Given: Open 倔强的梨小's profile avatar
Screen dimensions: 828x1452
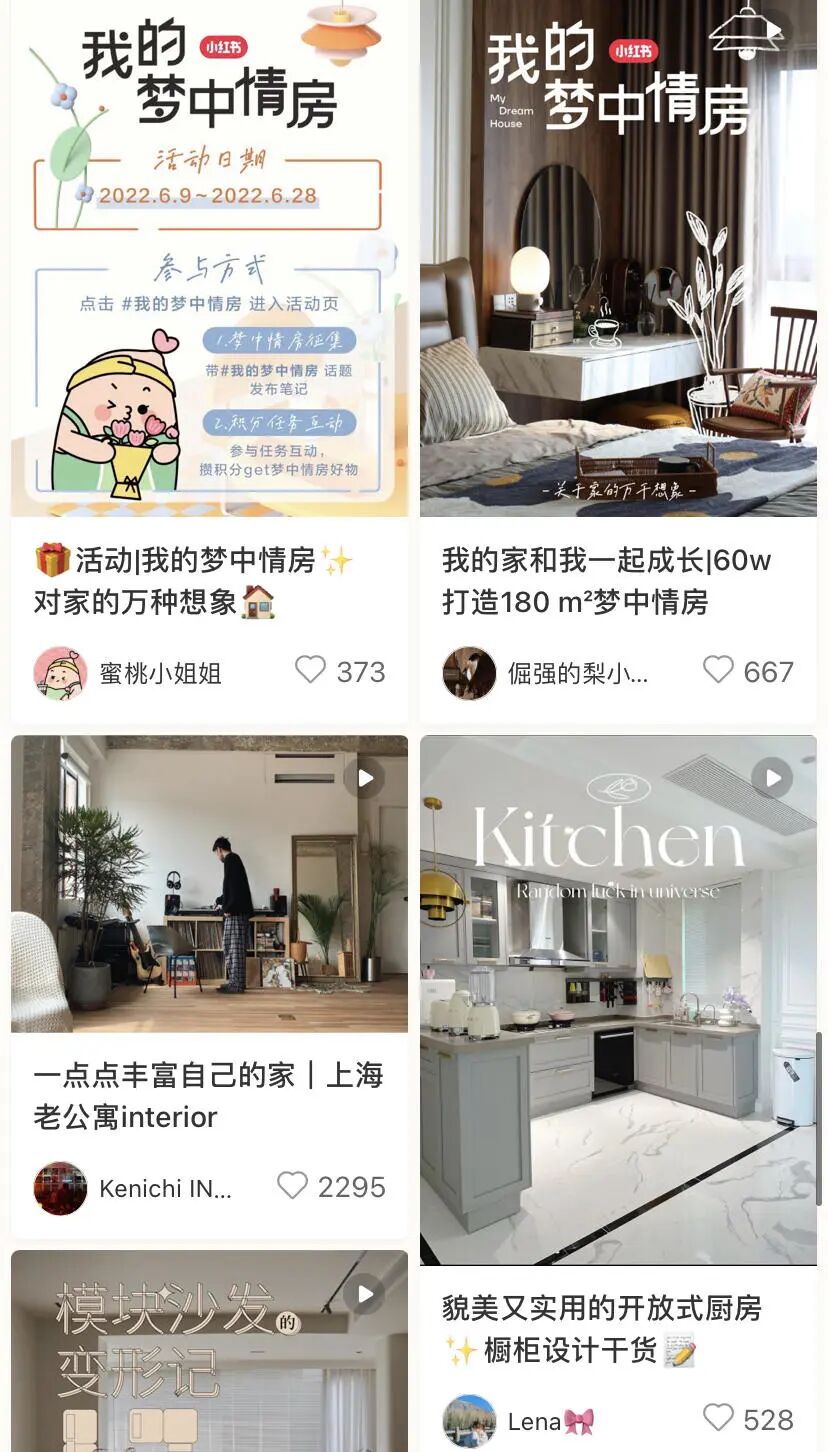Looking at the screenshot, I should [469, 671].
